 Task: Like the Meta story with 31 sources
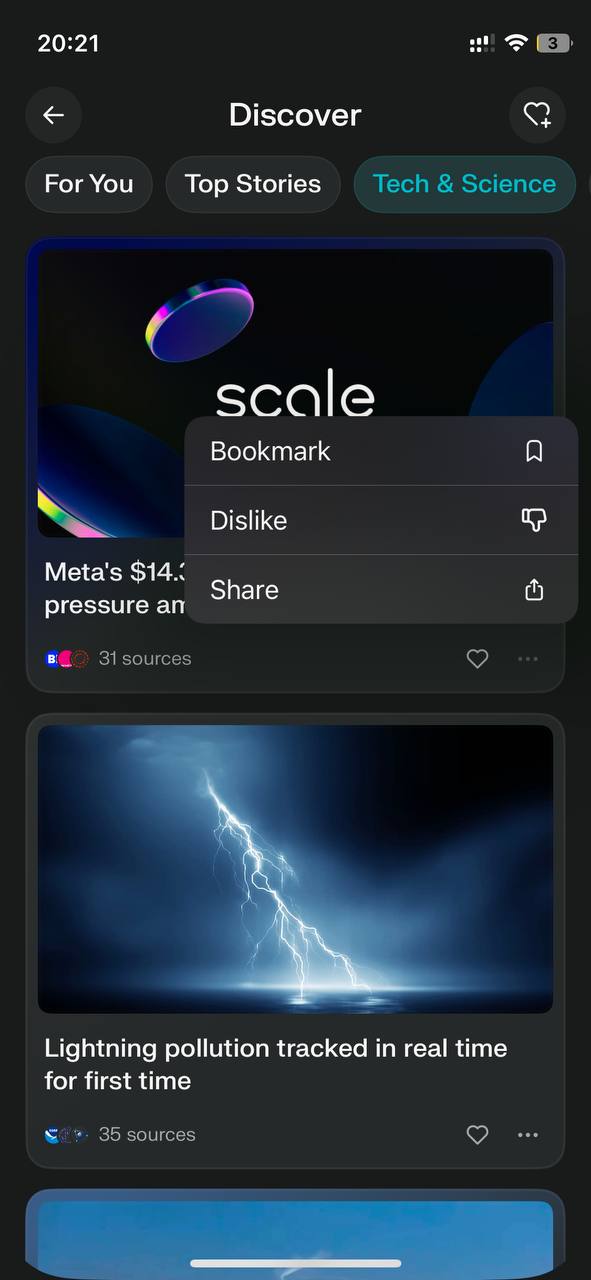(478, 658)
